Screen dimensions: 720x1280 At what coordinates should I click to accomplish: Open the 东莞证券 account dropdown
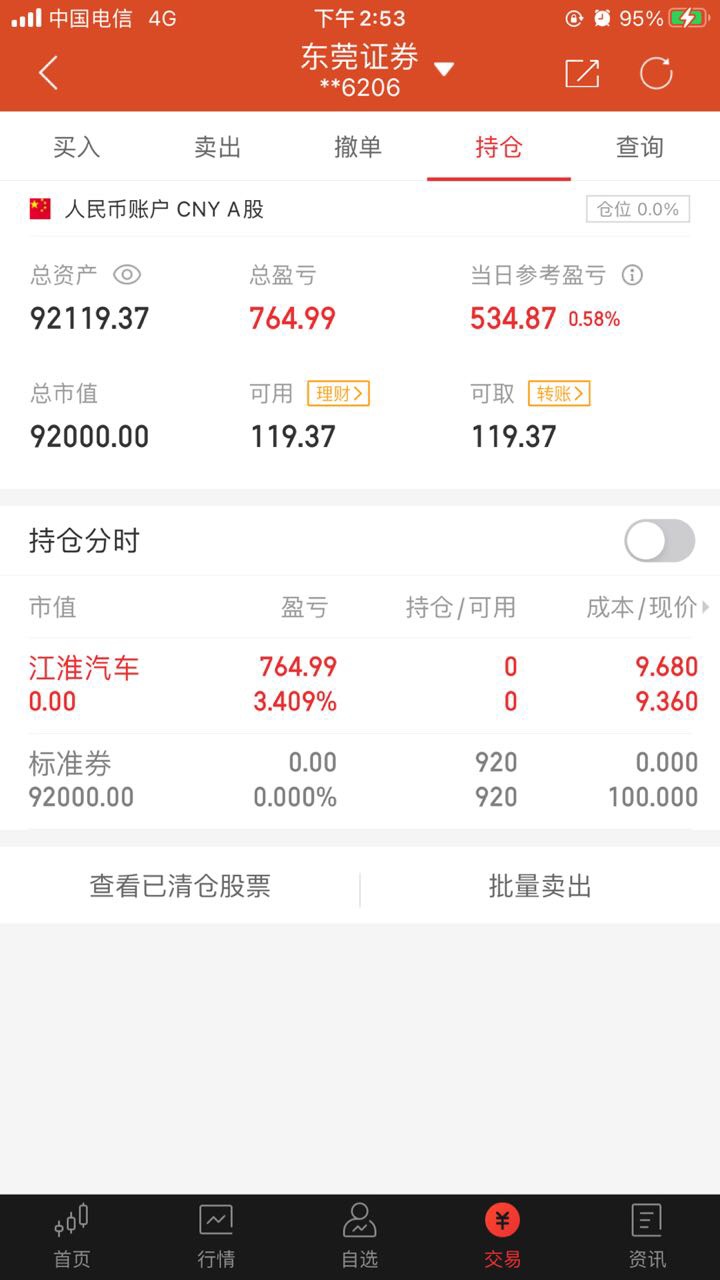444,70
